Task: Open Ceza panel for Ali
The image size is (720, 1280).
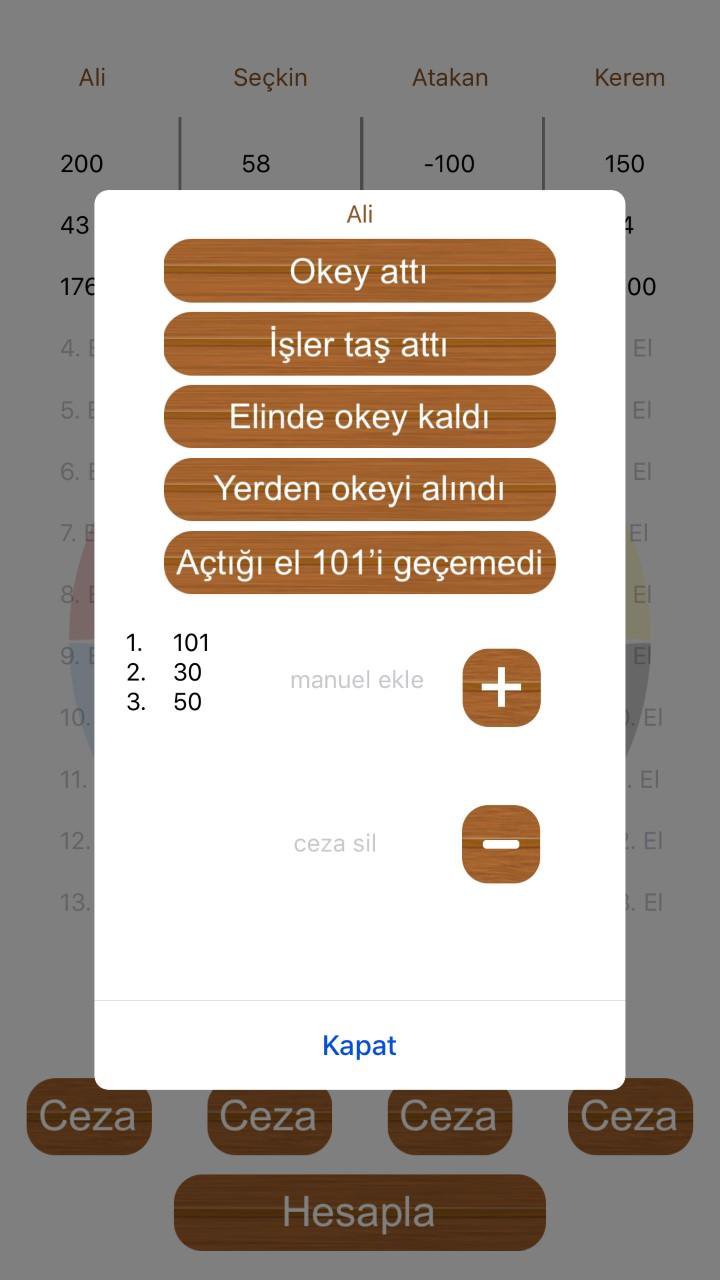Action: pyautogui.click(x=89, y=1117)
